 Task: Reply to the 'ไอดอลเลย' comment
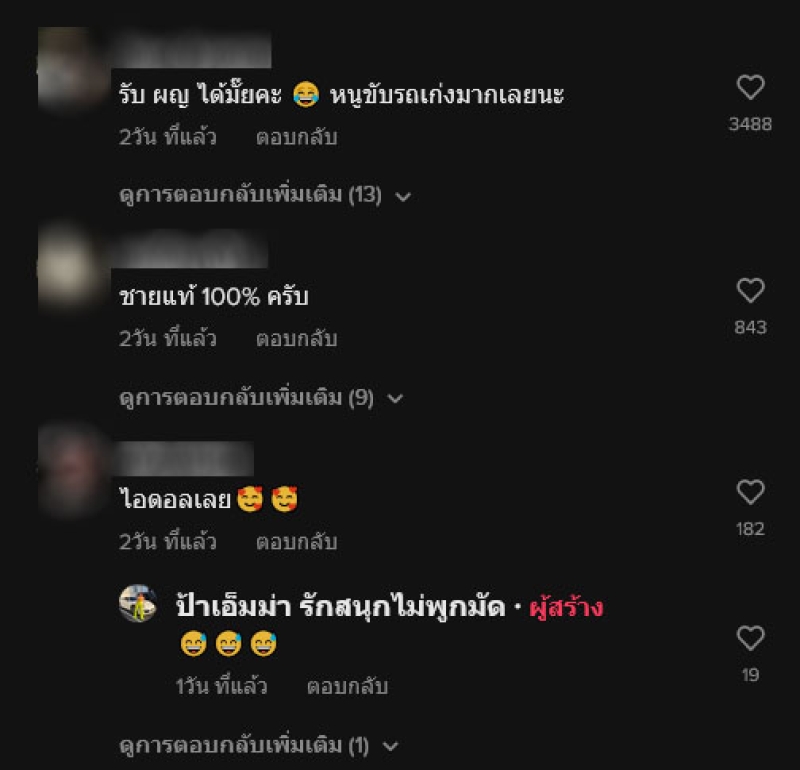[296, 542]
